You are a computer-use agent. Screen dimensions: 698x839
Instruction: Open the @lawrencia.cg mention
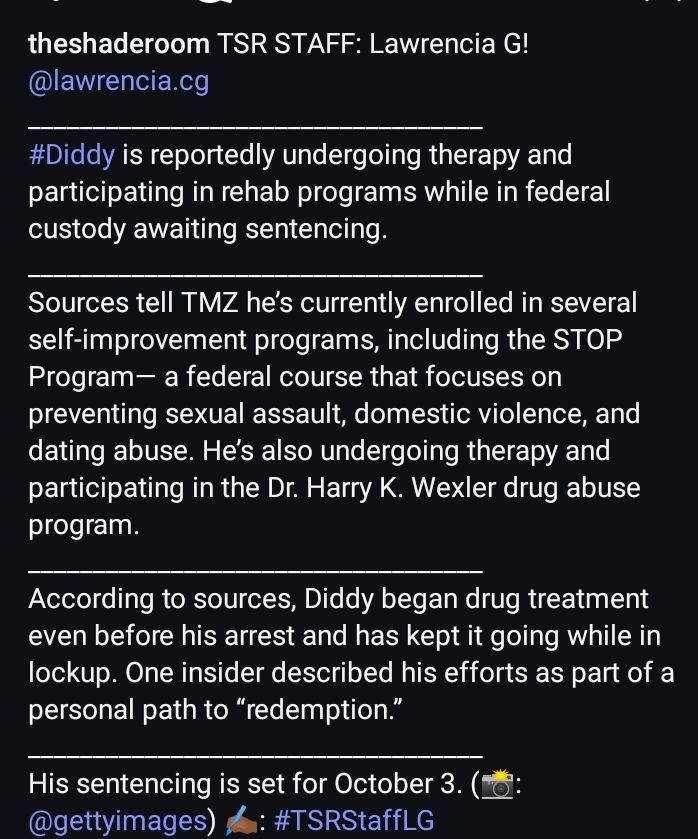coord(118,81)
